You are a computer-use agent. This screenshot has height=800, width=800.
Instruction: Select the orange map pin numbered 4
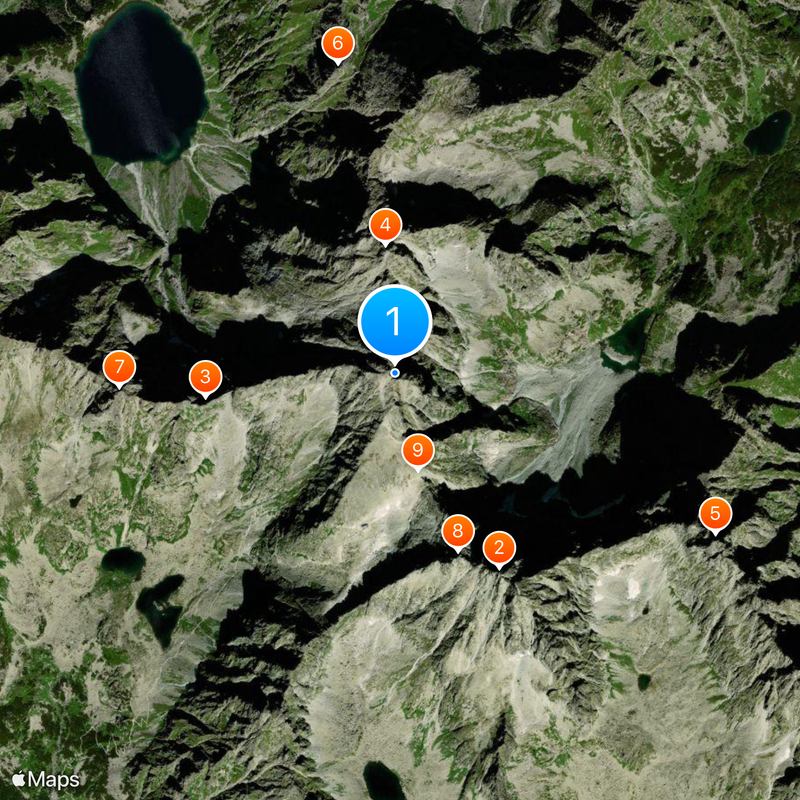click(386, 225)
